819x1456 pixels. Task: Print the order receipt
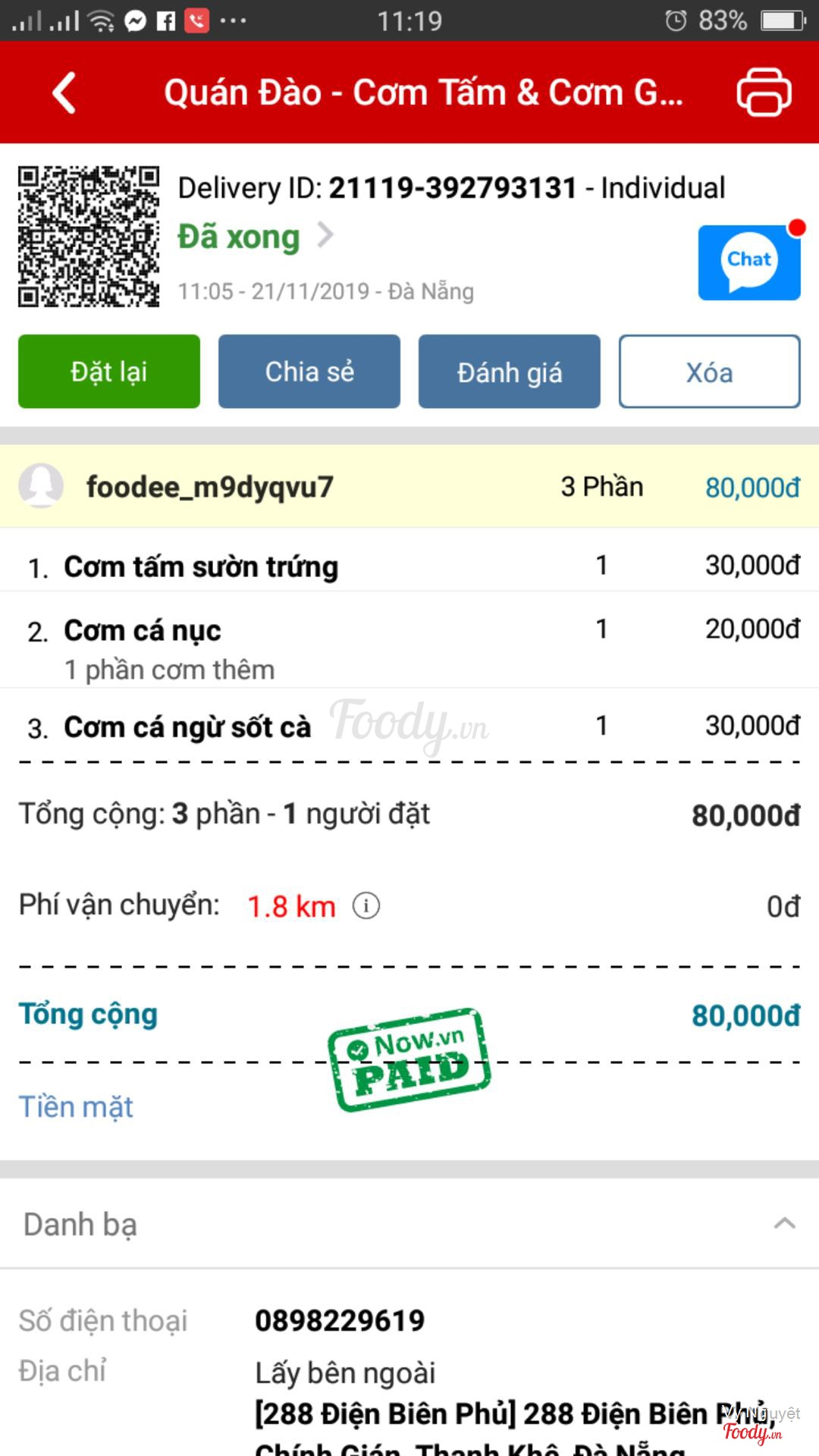[x=764, y=93]
